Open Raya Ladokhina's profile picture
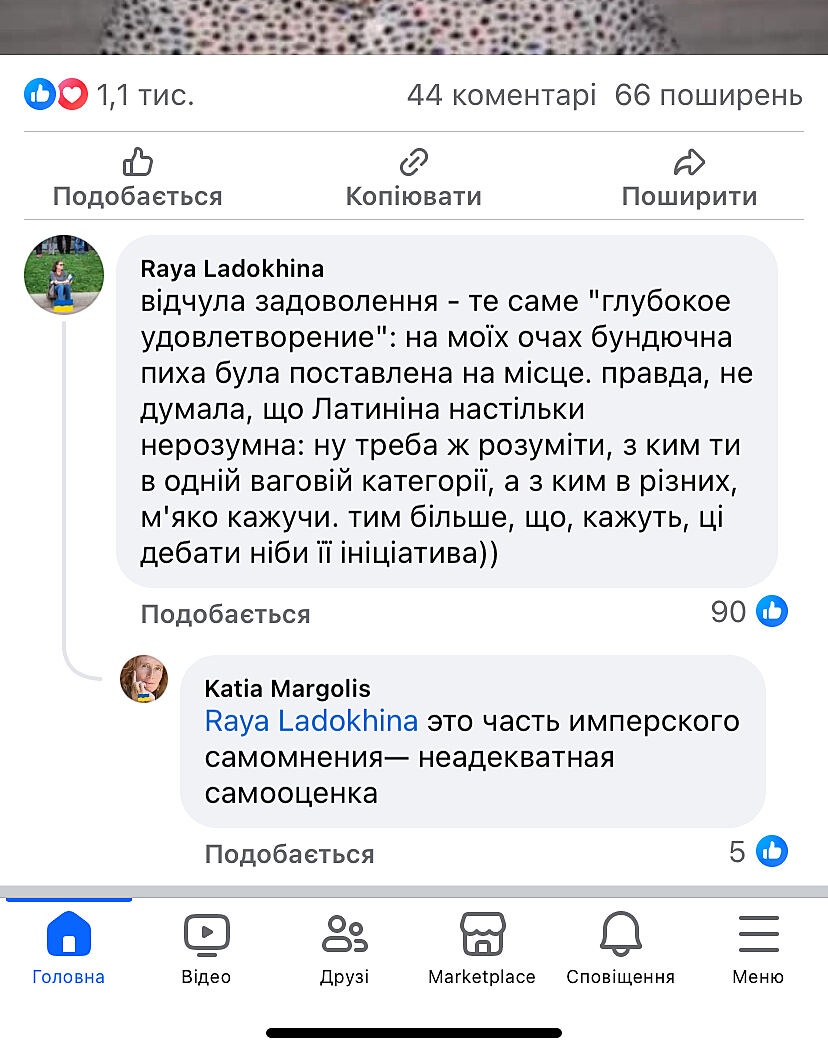This screenshot has height=1054, width=828. click(x=64, y=275)
